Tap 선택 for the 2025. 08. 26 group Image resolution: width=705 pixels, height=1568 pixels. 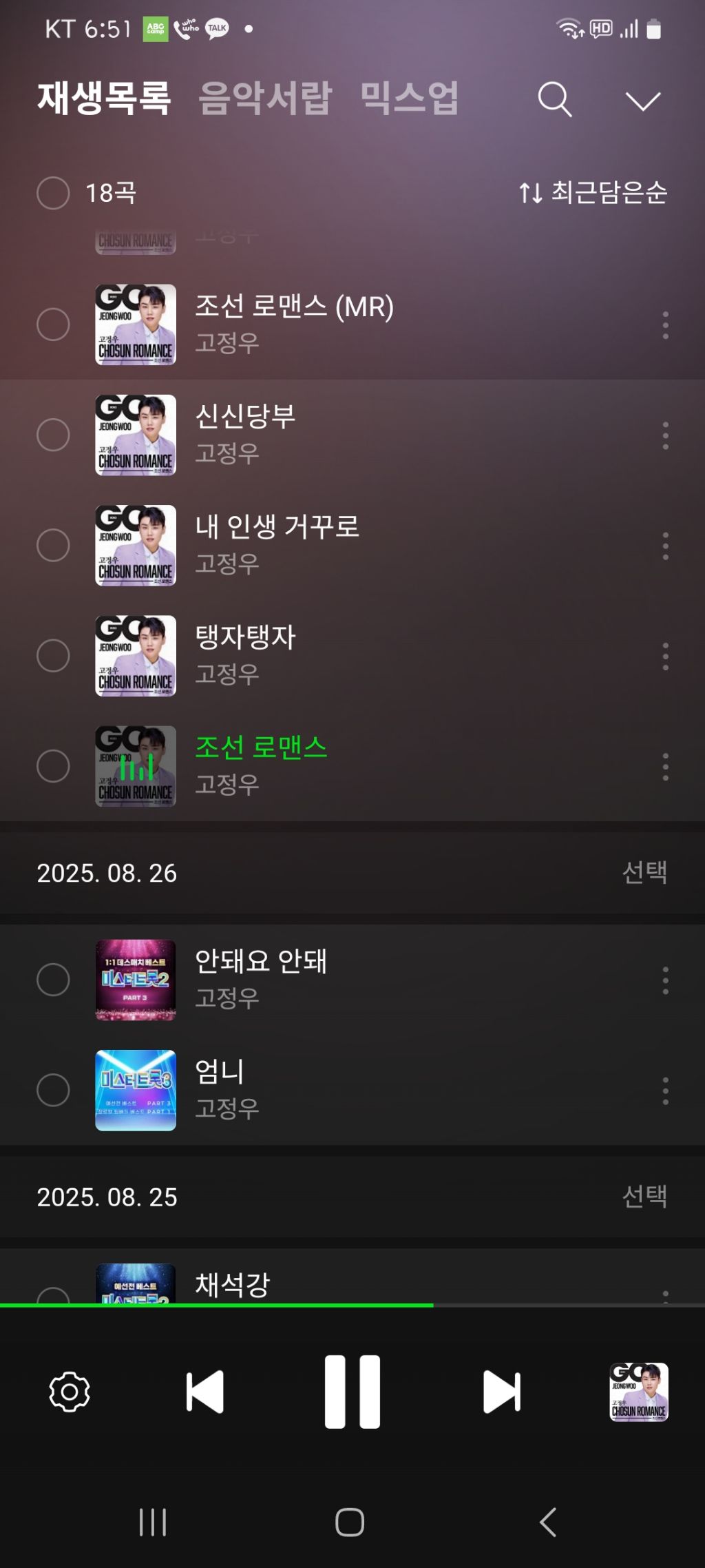[x=644, y=872]
